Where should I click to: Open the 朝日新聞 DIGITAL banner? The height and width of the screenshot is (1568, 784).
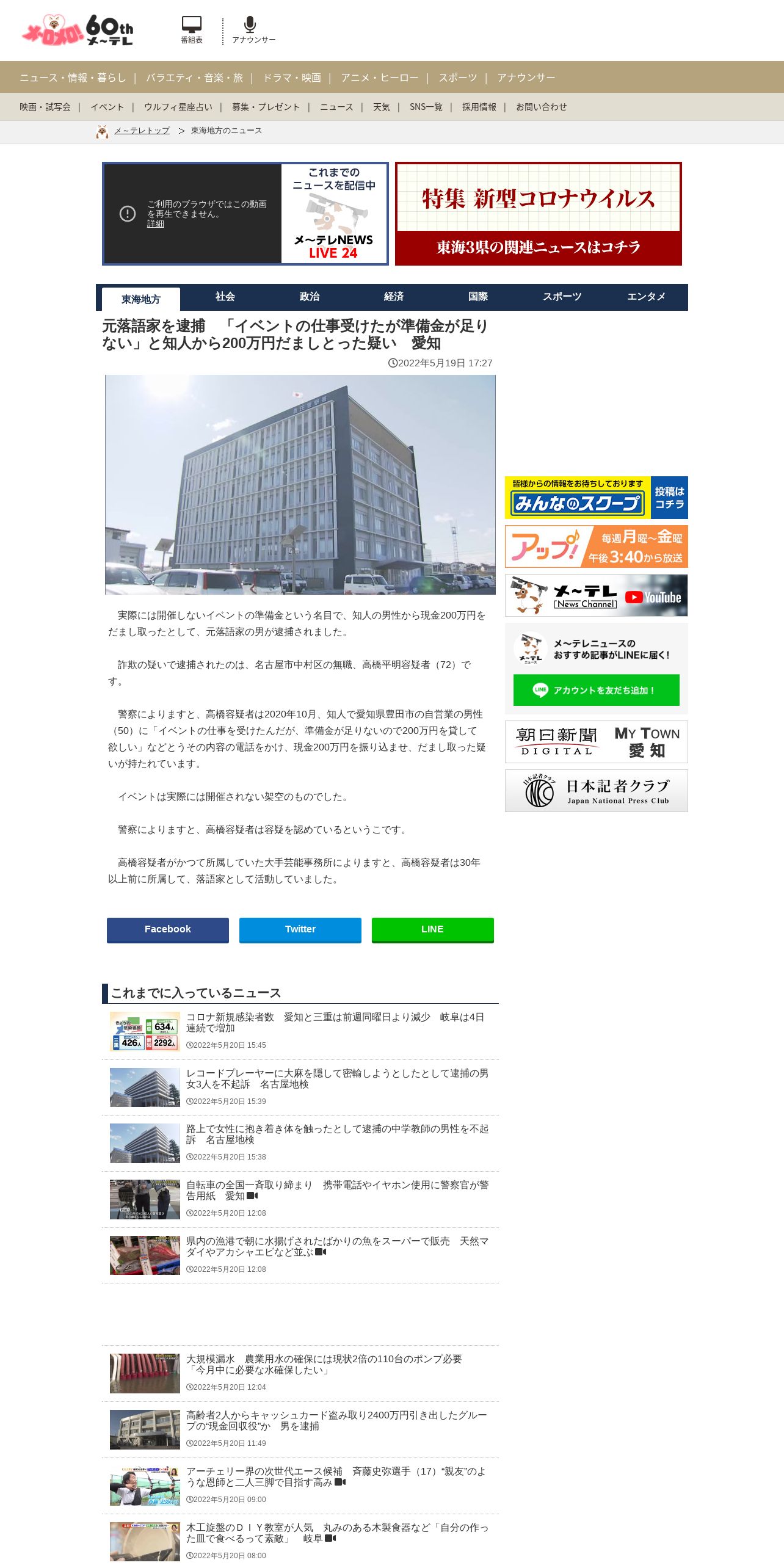596,742
